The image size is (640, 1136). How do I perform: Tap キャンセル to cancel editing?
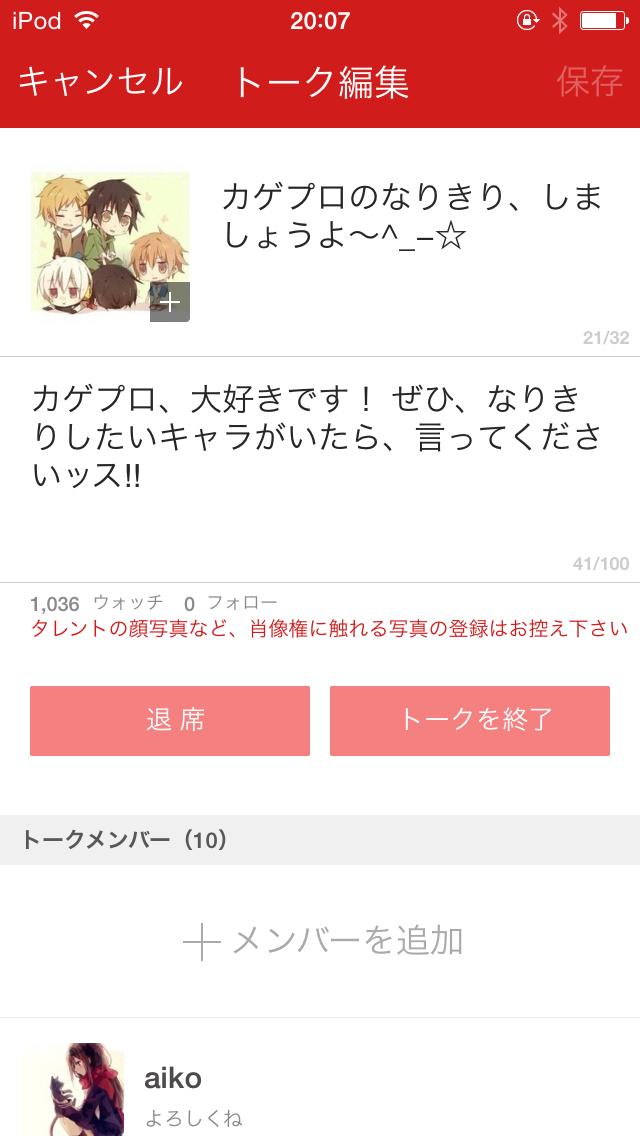point(100,82)
